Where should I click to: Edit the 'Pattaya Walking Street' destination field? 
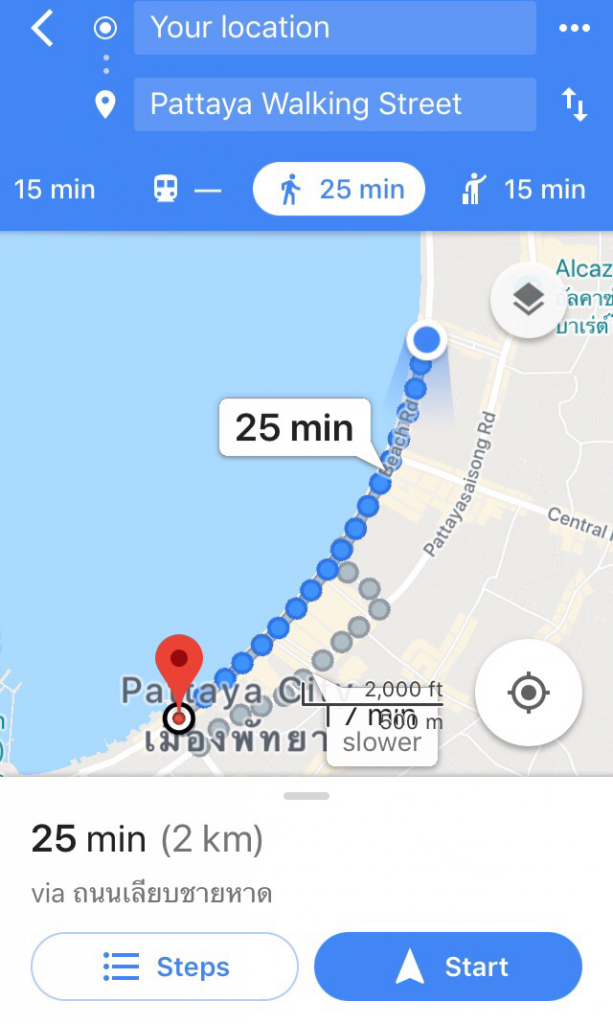334,104
